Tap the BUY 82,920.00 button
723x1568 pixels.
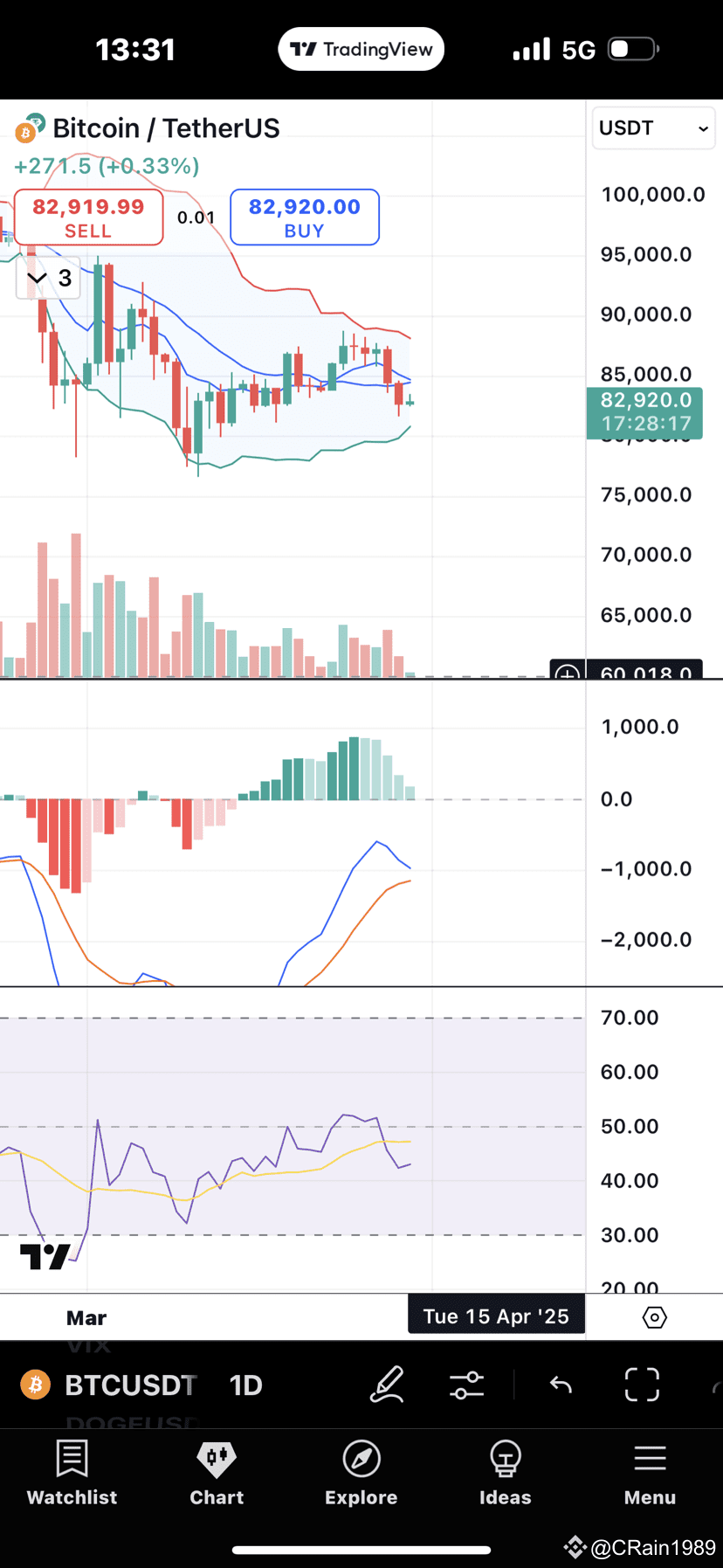coord(304,217)
